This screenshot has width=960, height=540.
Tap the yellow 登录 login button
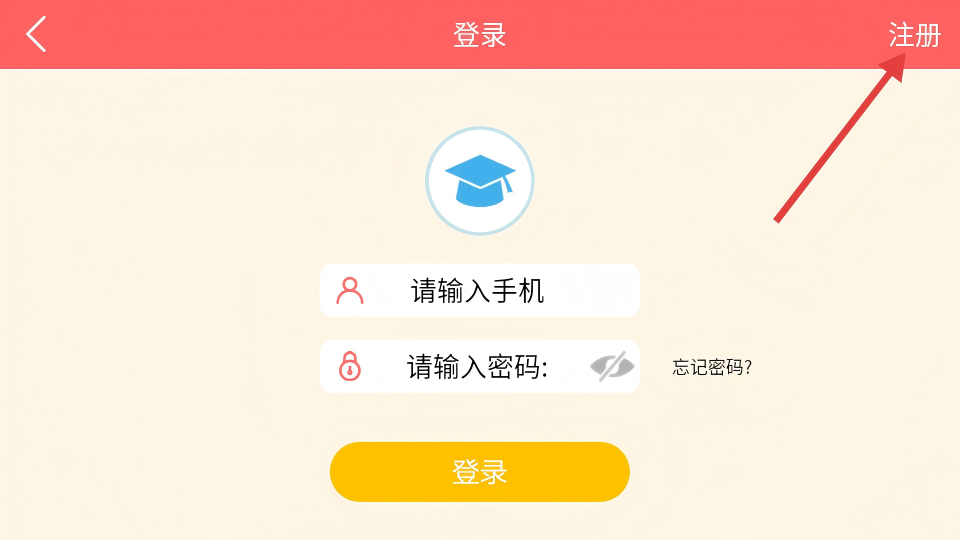480,472
